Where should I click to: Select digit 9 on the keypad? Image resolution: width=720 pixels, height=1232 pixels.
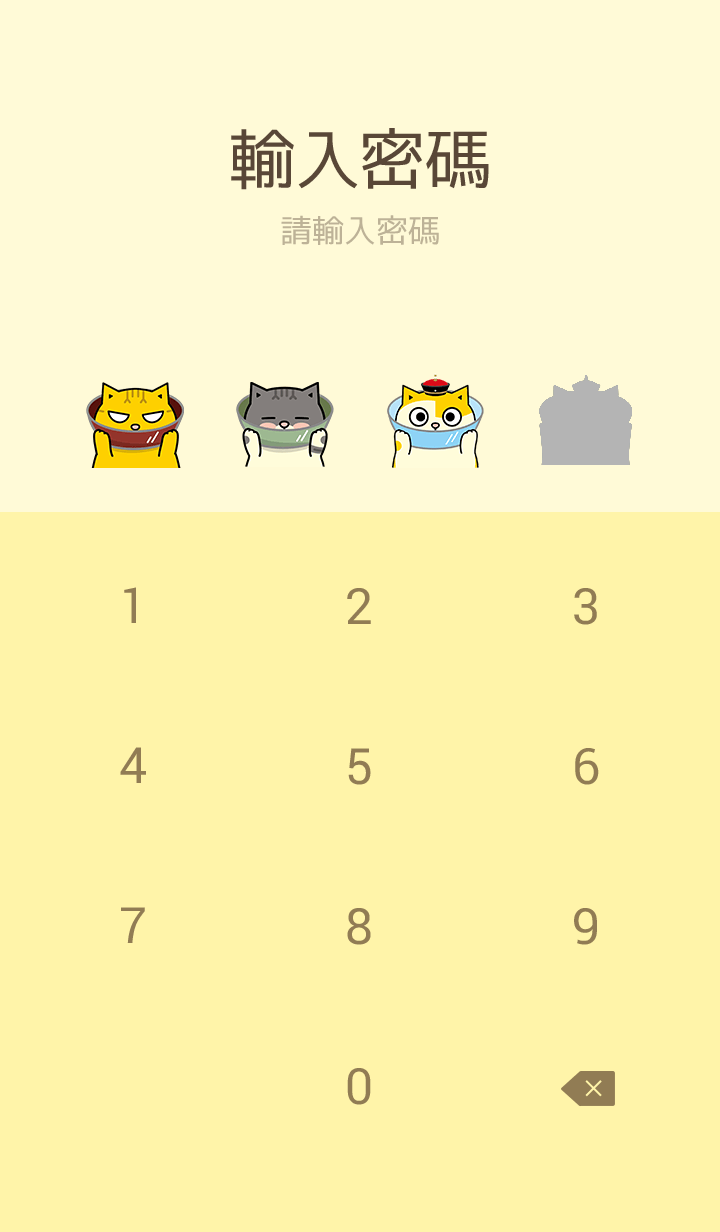(x=586, y=927)
